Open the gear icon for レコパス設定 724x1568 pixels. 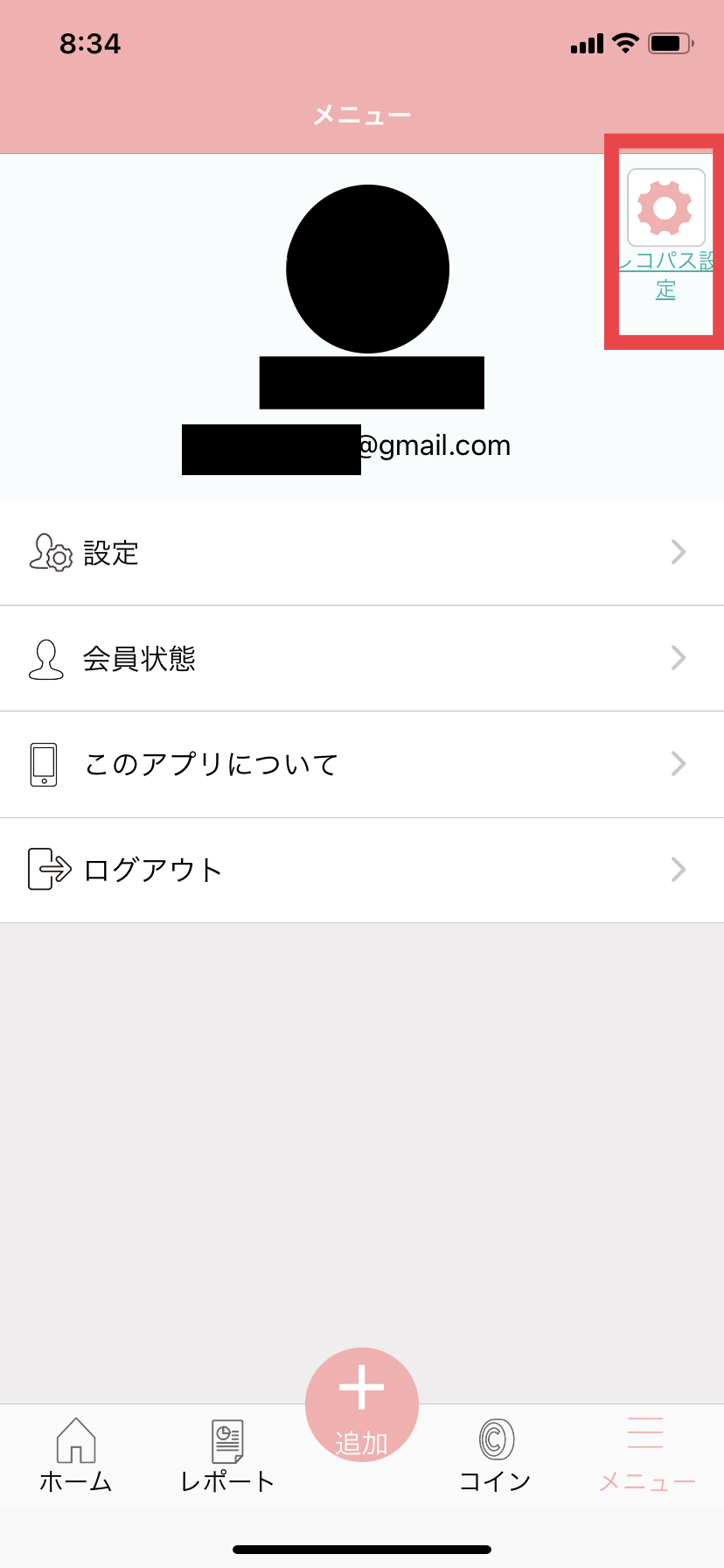point(665,207)
